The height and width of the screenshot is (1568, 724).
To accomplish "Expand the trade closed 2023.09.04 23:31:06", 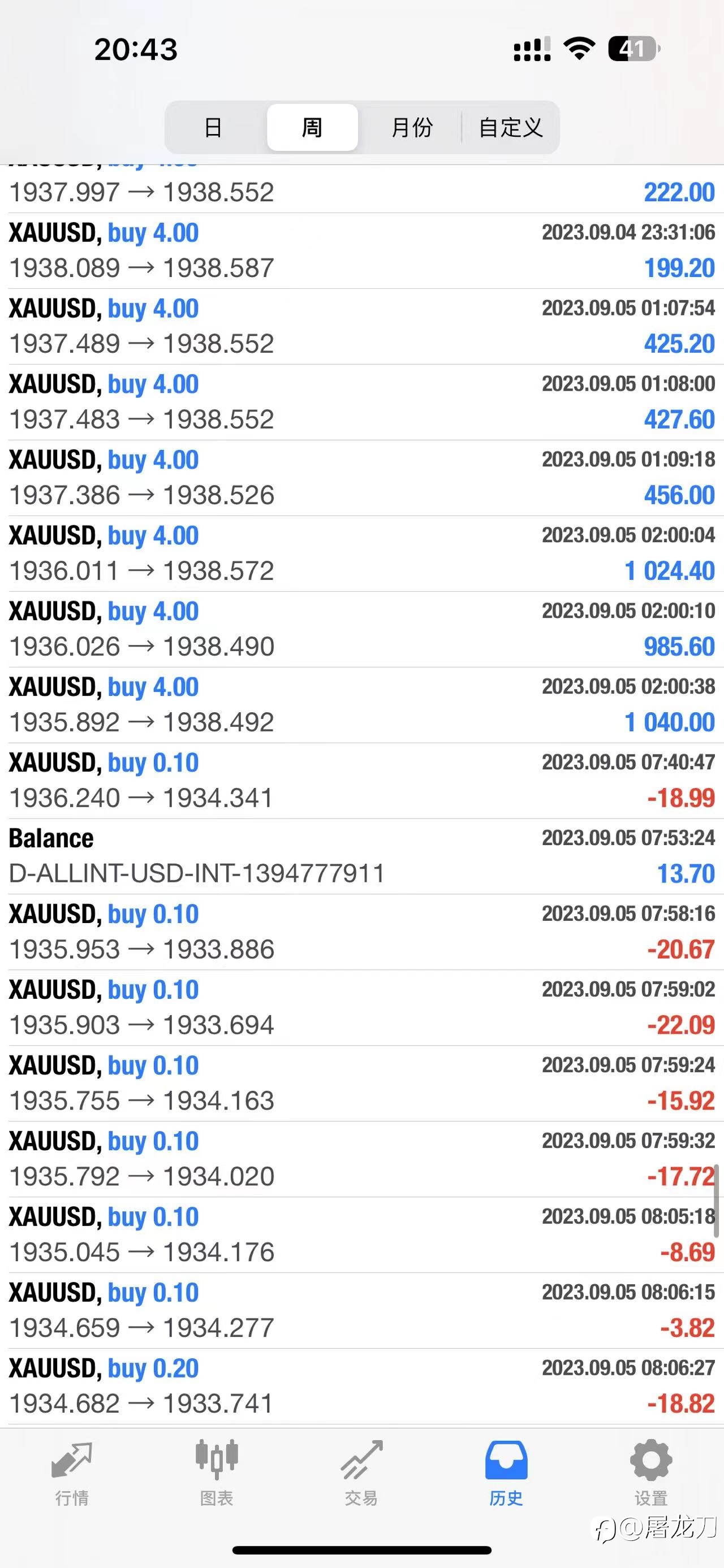I will (361, 251).
